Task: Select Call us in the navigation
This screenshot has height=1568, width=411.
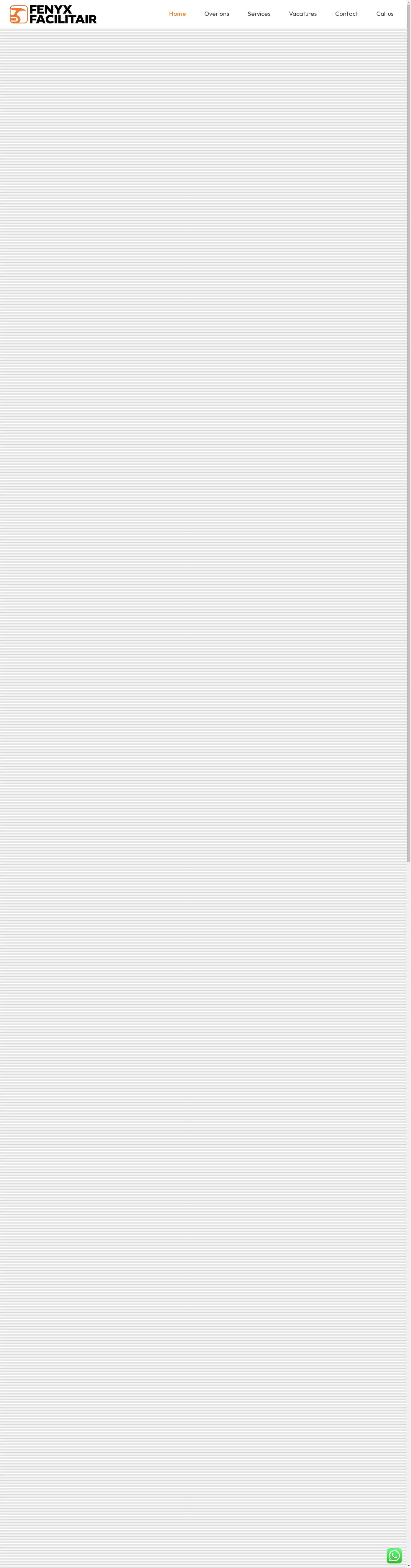Action: point(384,14)
